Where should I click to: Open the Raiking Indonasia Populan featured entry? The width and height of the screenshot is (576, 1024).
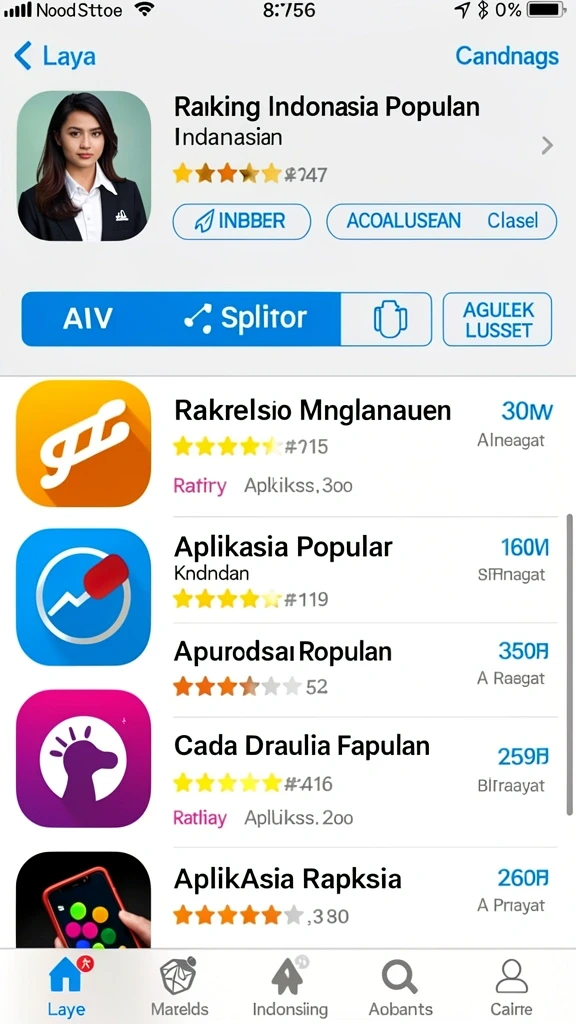tap(287, 166)
